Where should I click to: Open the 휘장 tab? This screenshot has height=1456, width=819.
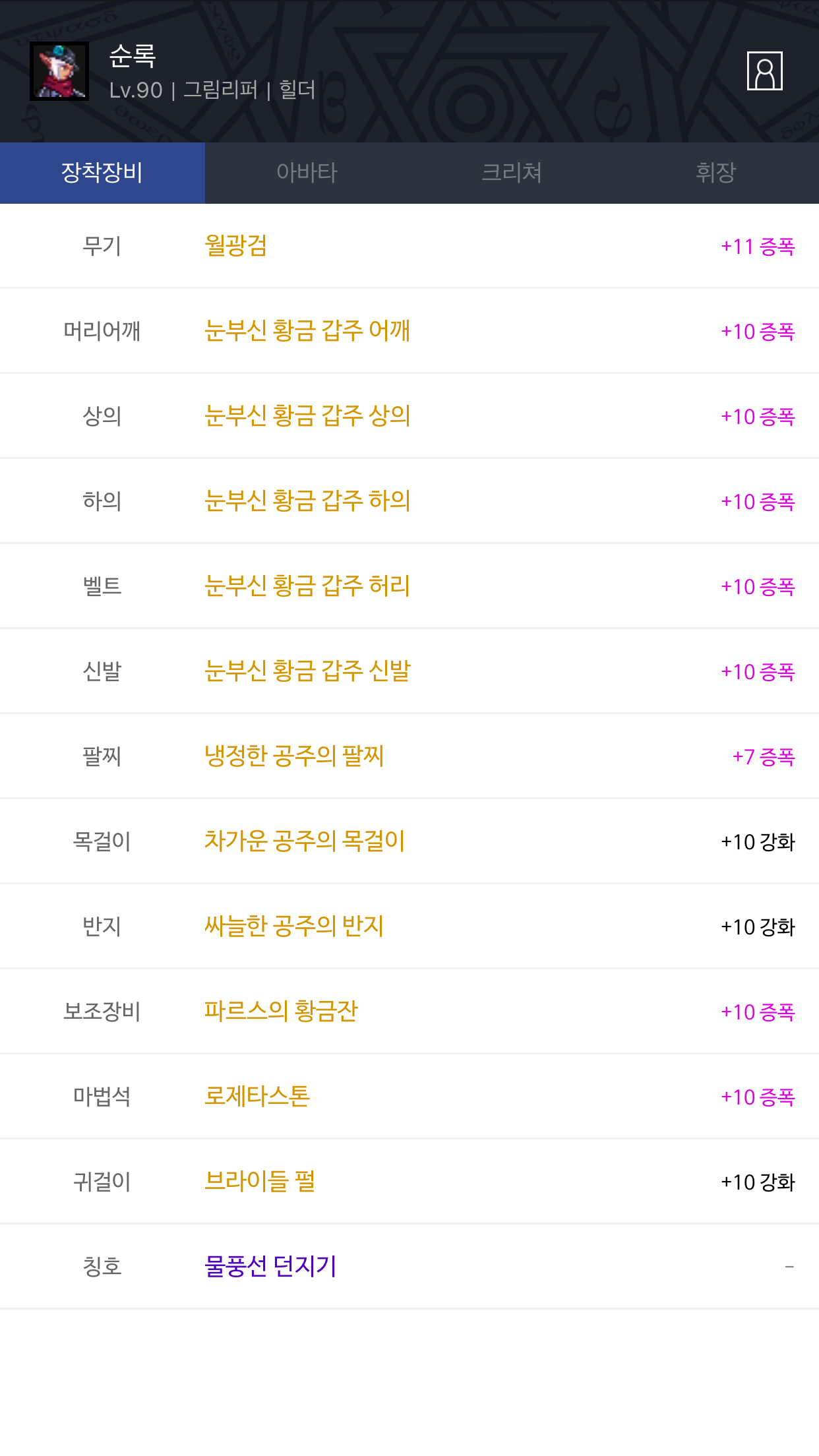pos(717,173)
